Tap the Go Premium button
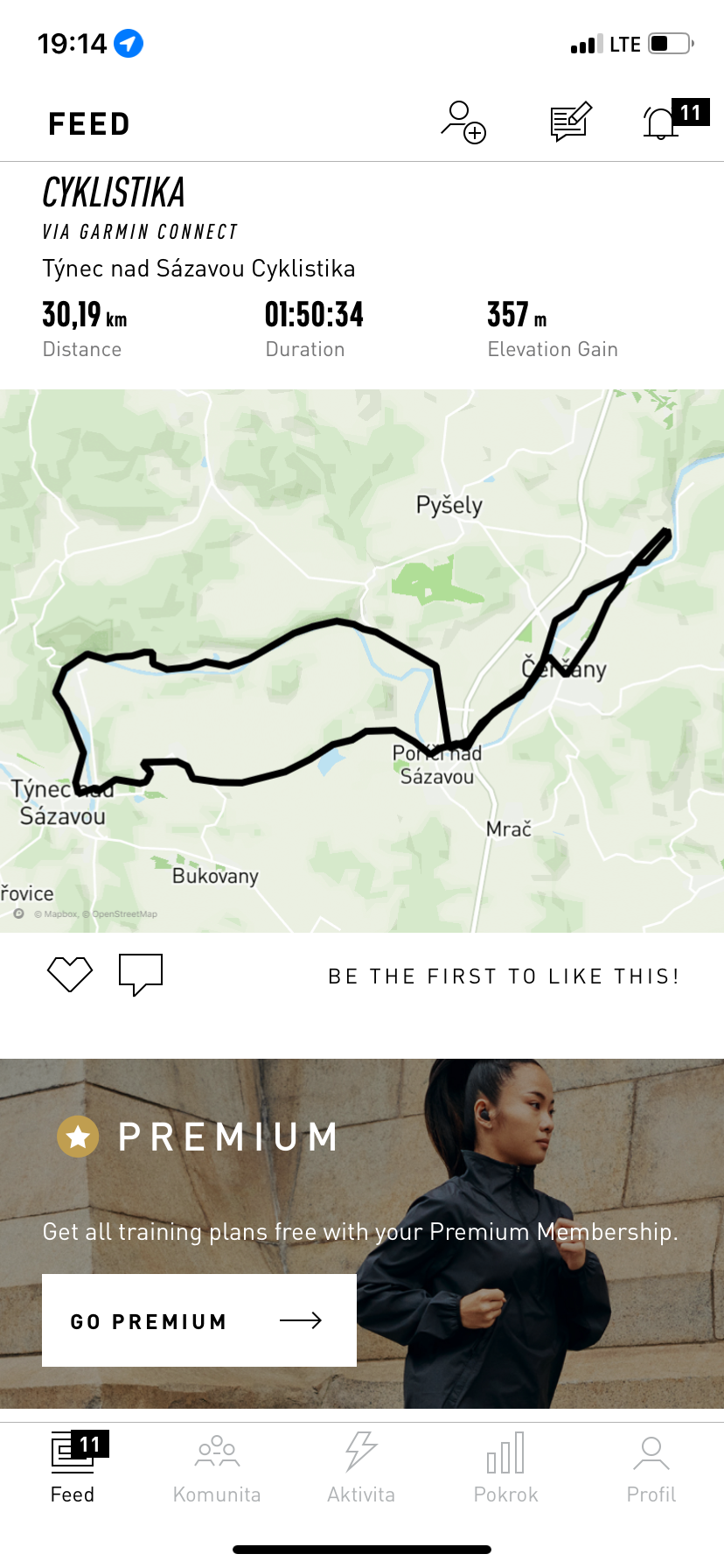724x1568 pixels. click(x=199, y=1320)
